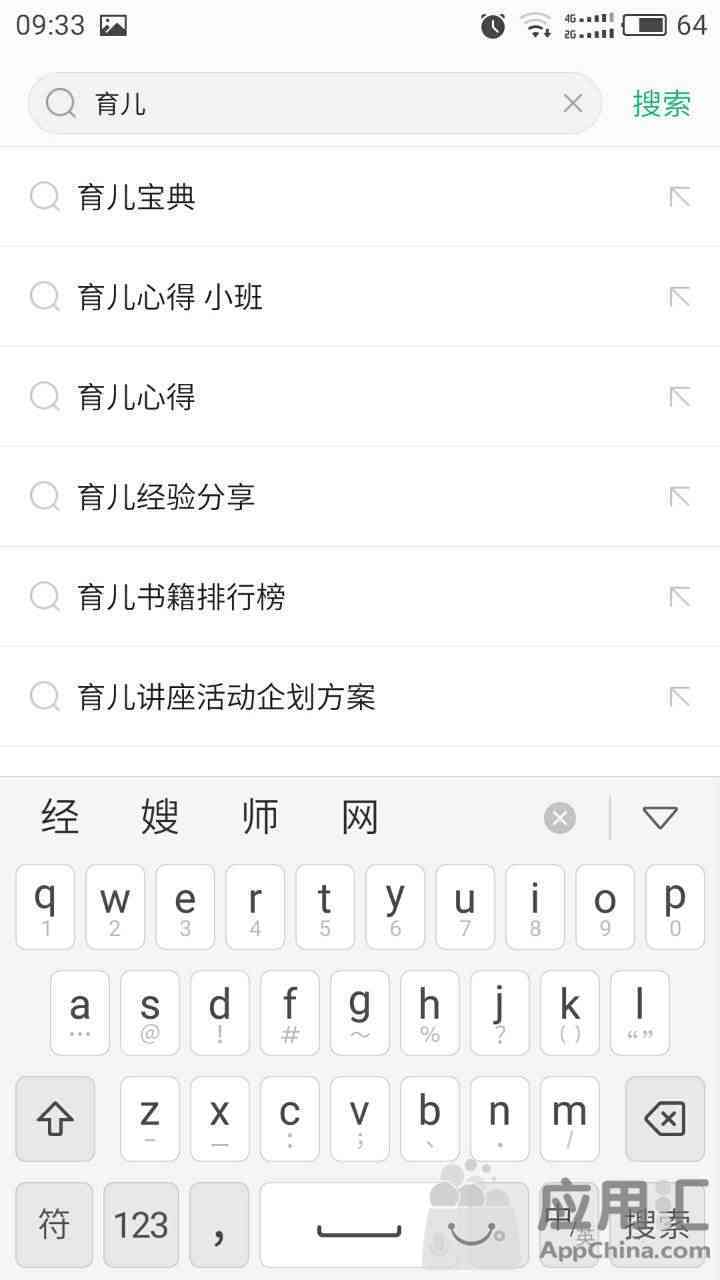Pick the keyboard candidate word 网

click(360, 818)
